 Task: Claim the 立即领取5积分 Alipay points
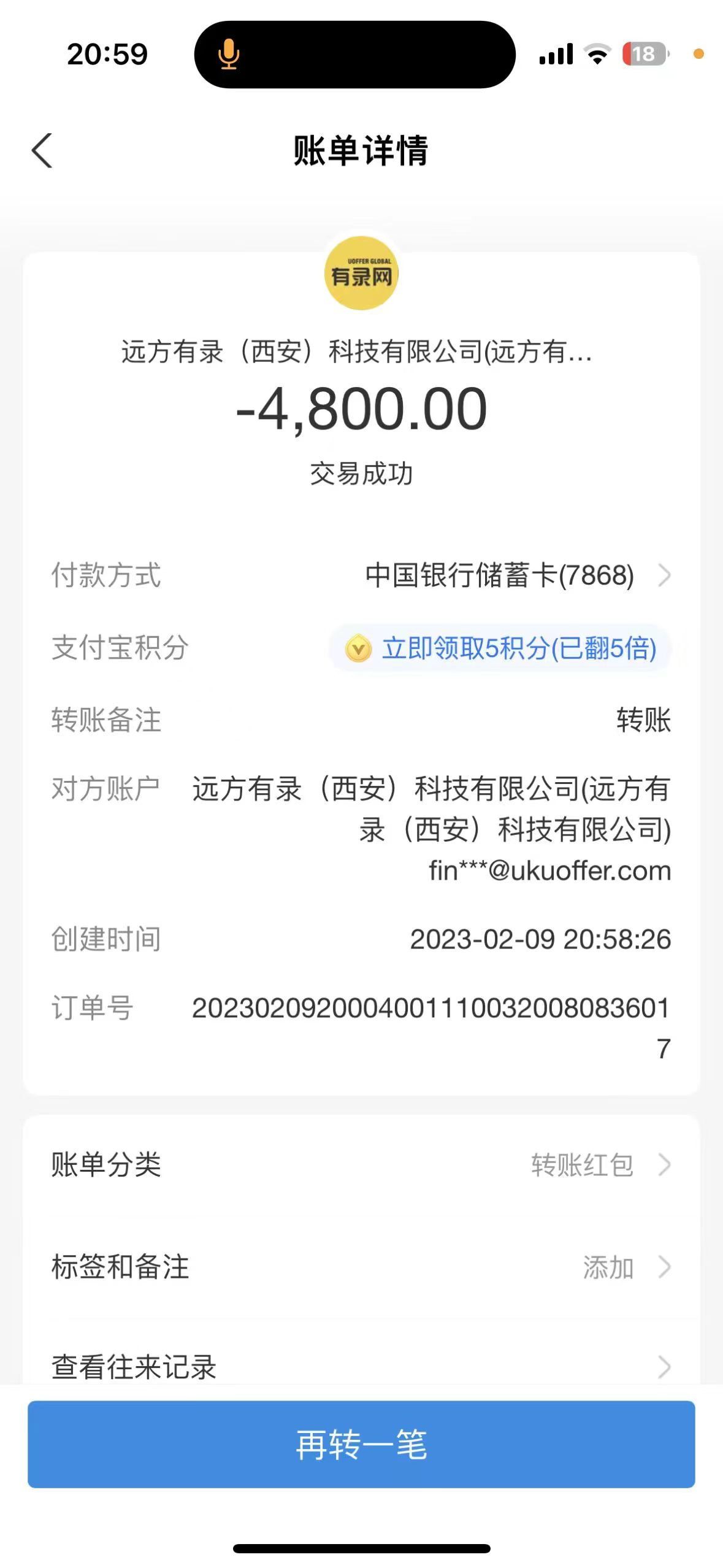click(x=500, y=648)
